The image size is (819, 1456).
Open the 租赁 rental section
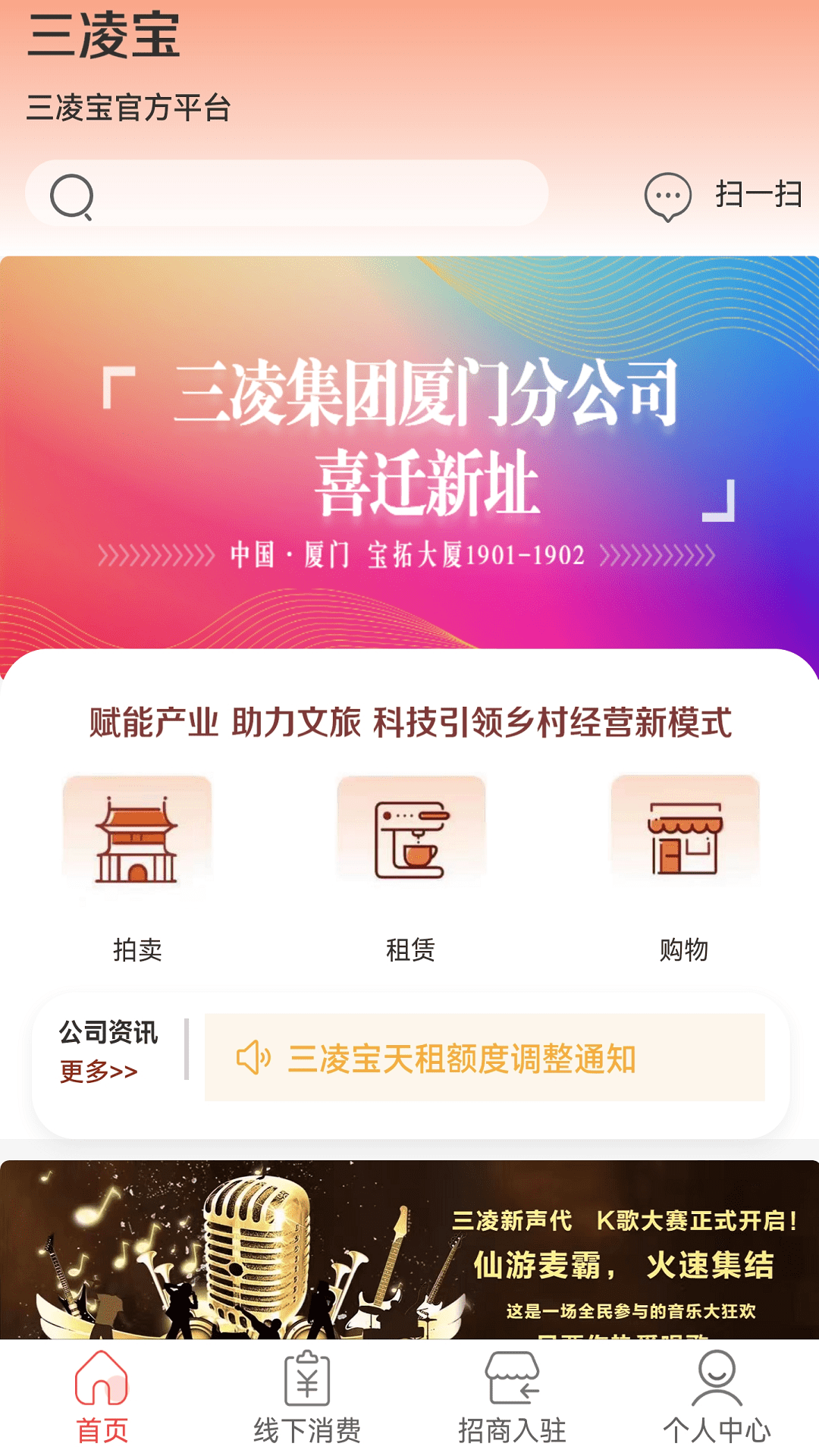pos(410,864)
